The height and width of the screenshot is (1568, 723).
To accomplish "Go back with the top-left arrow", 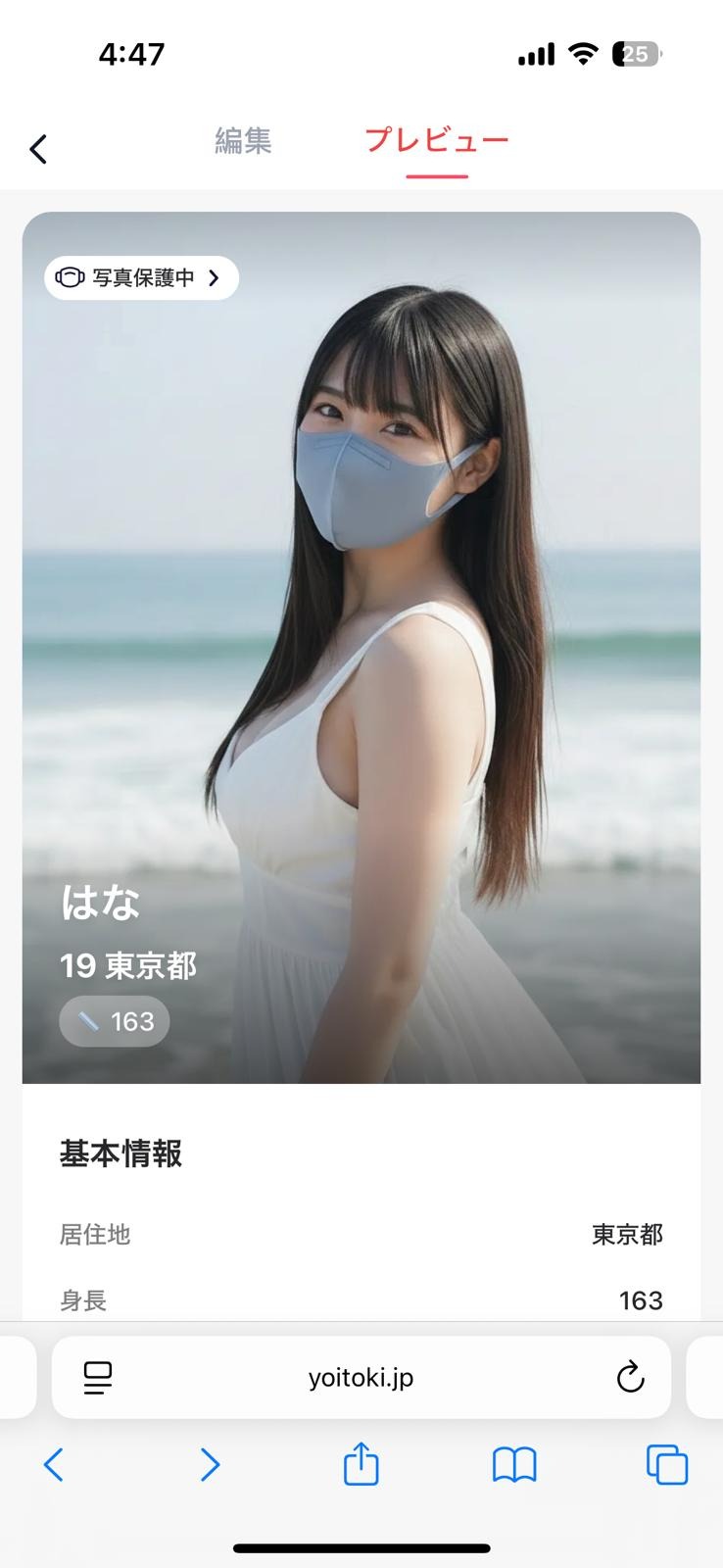I will [38, 149].
